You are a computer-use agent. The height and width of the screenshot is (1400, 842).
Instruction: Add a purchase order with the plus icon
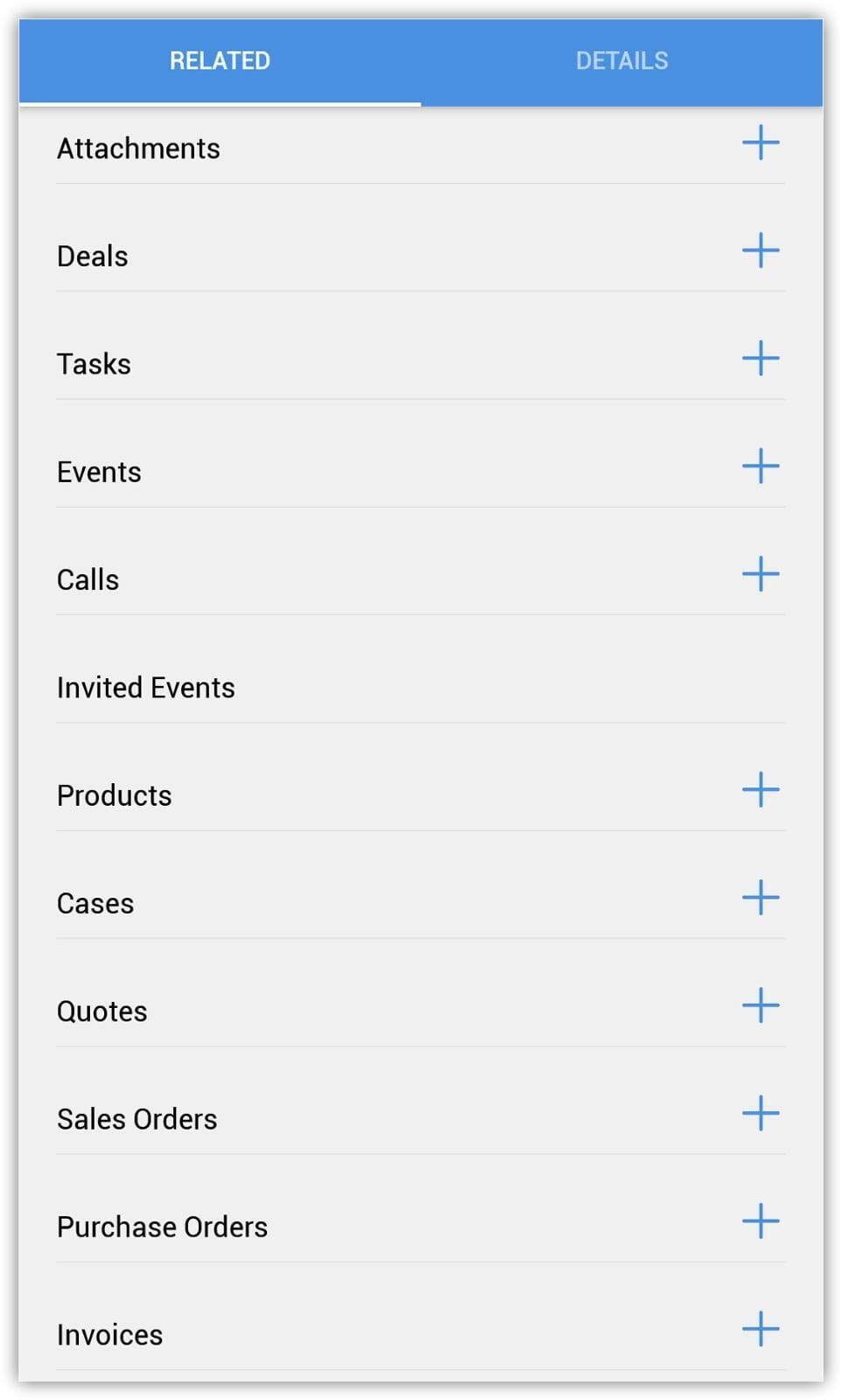point(761,1221)
